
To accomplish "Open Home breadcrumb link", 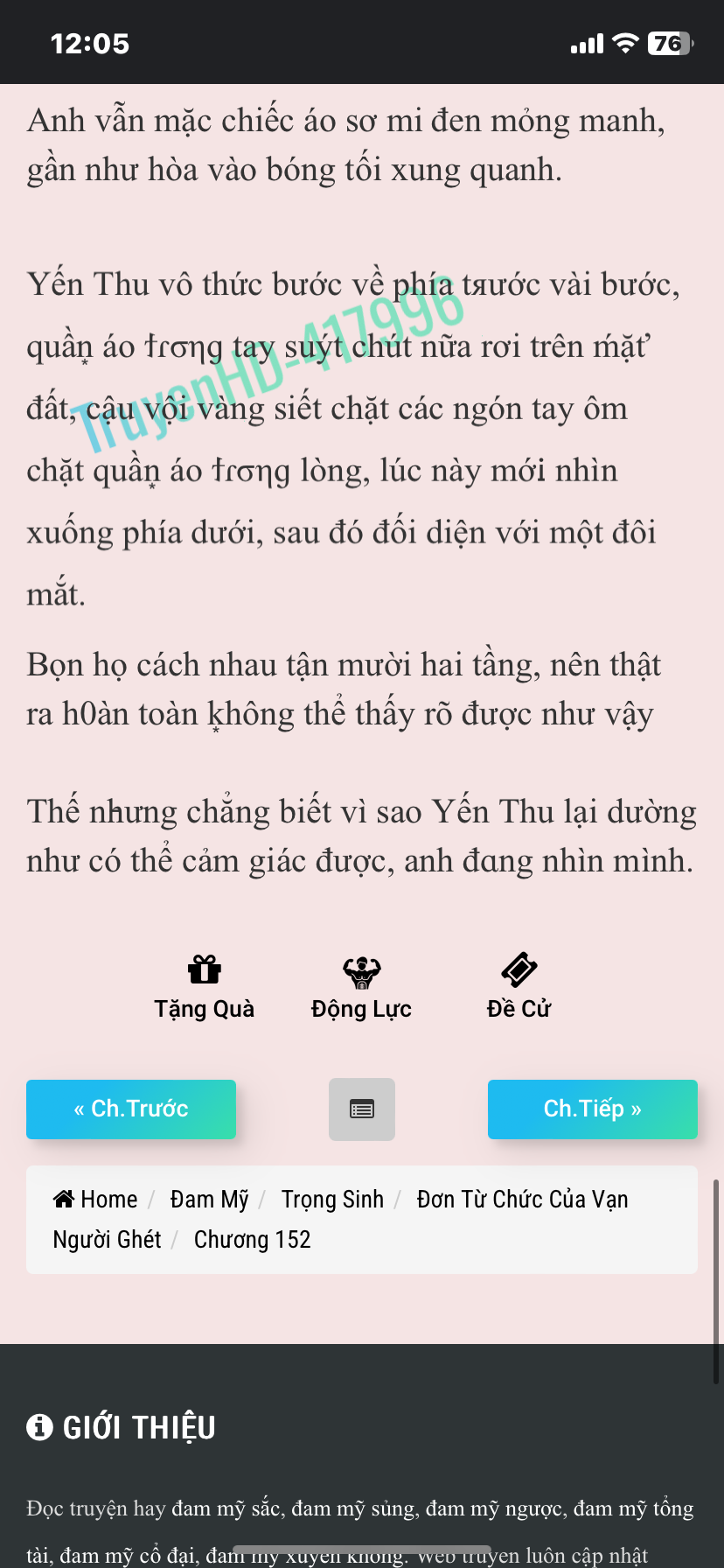I will [x=95, y=1199].
